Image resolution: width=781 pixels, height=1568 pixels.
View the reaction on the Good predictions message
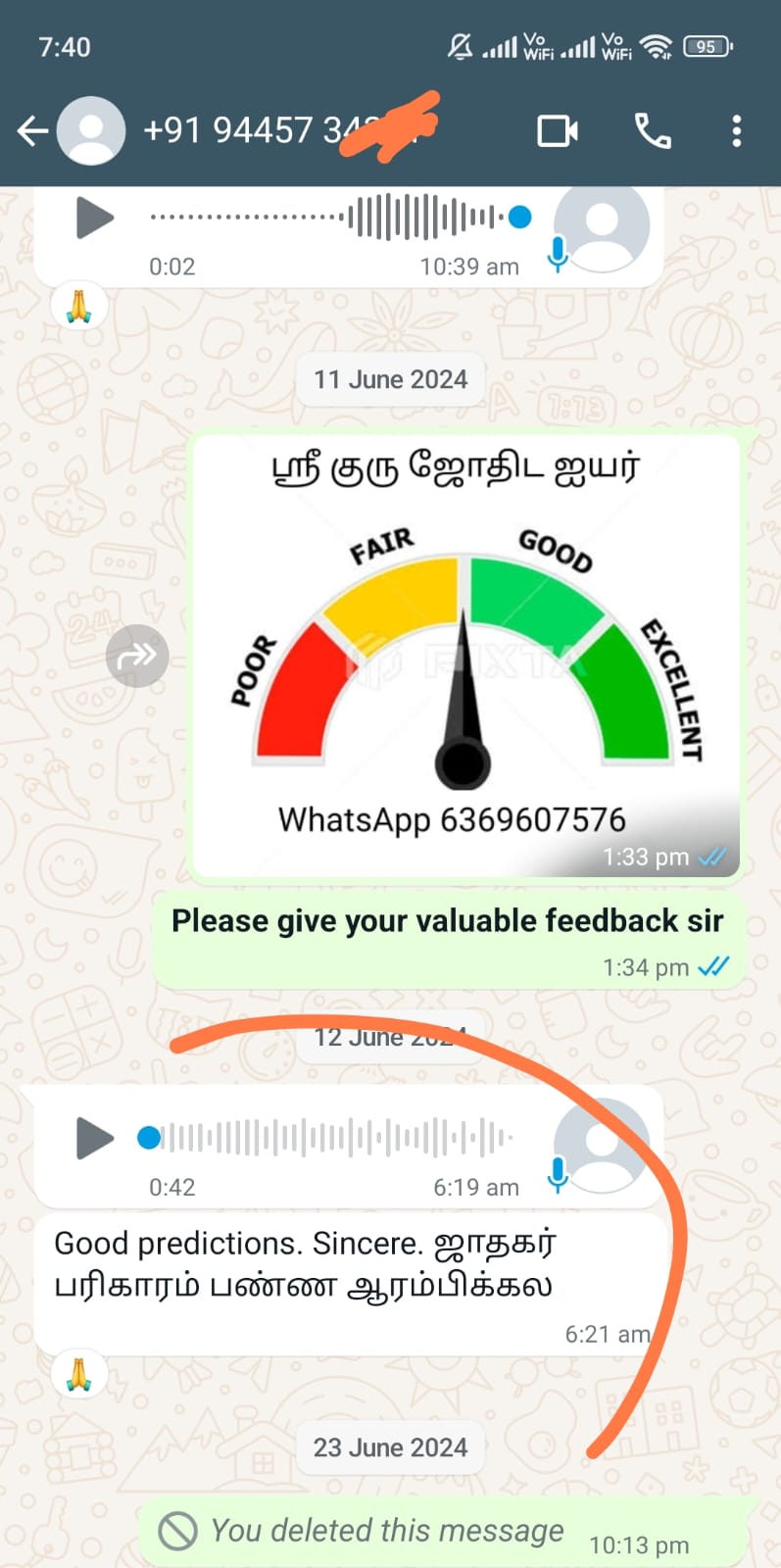(x=79, y=1375)
